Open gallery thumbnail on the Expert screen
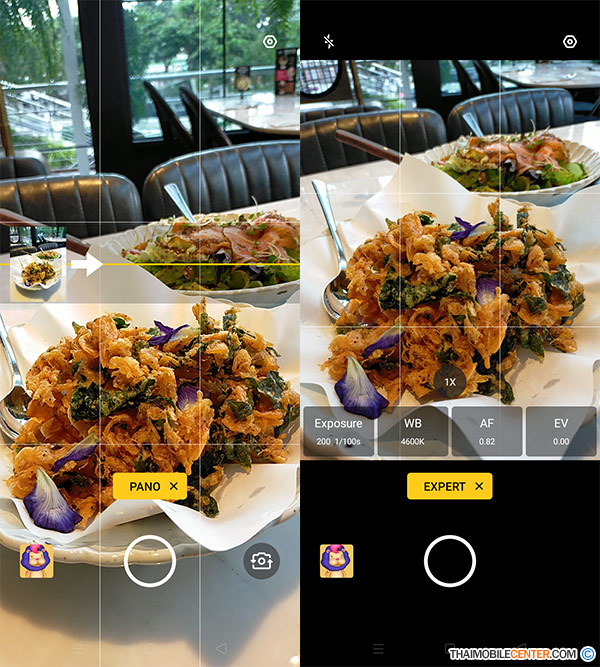 coord(337,561)
